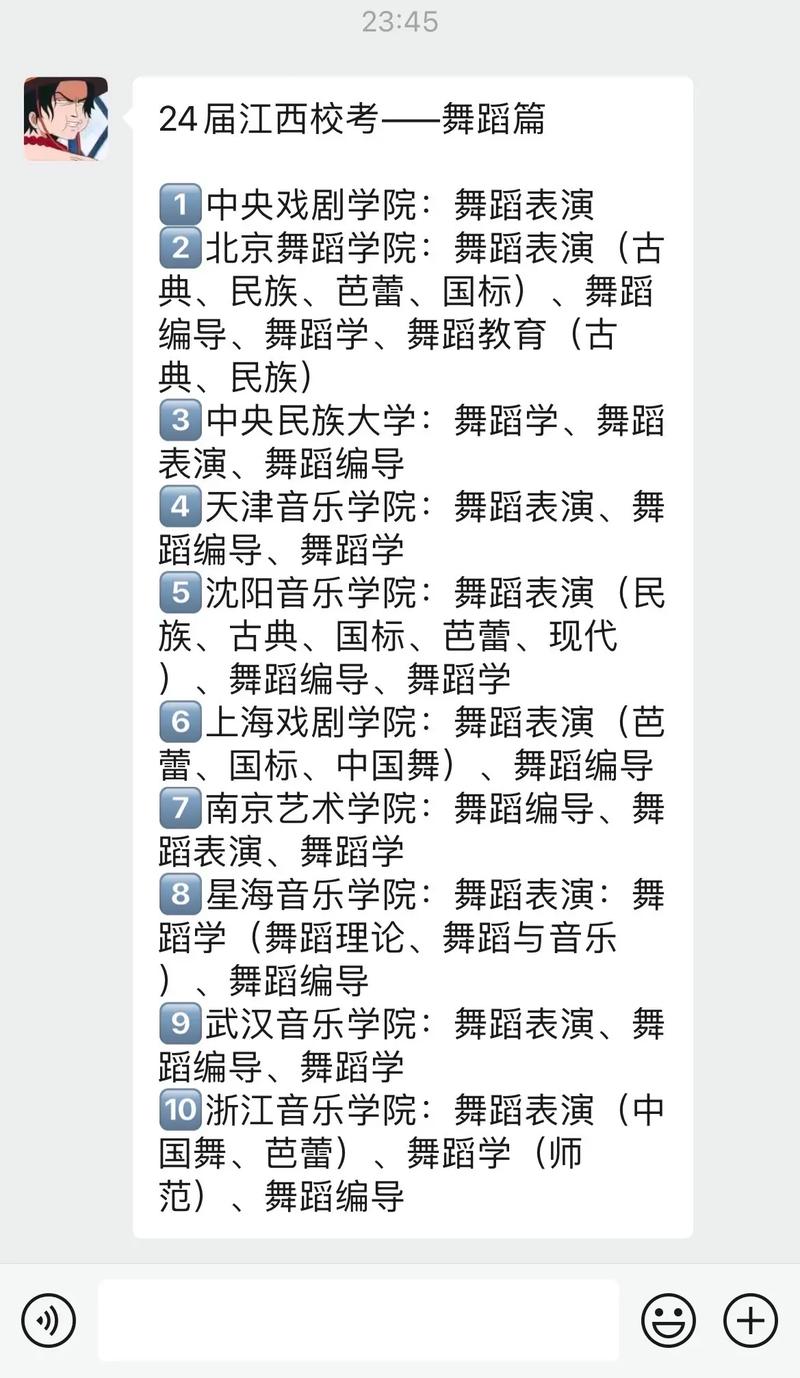Tap the number 8 emoji before 星海音乐学院
The width and height of the screenshot is (800, 1378).
pos(178,896)
